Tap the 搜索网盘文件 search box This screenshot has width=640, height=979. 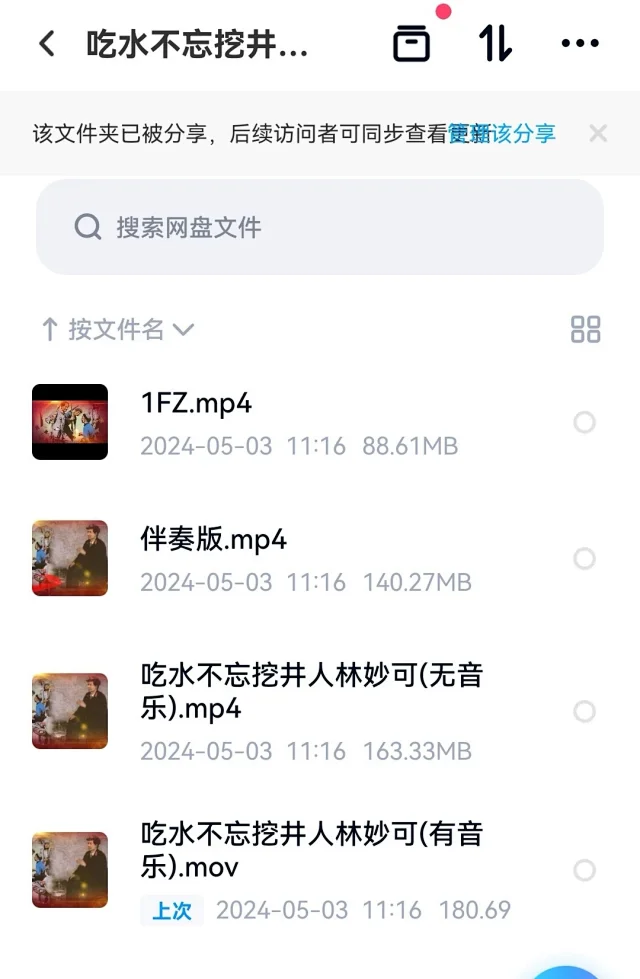[x=320, y=227]
